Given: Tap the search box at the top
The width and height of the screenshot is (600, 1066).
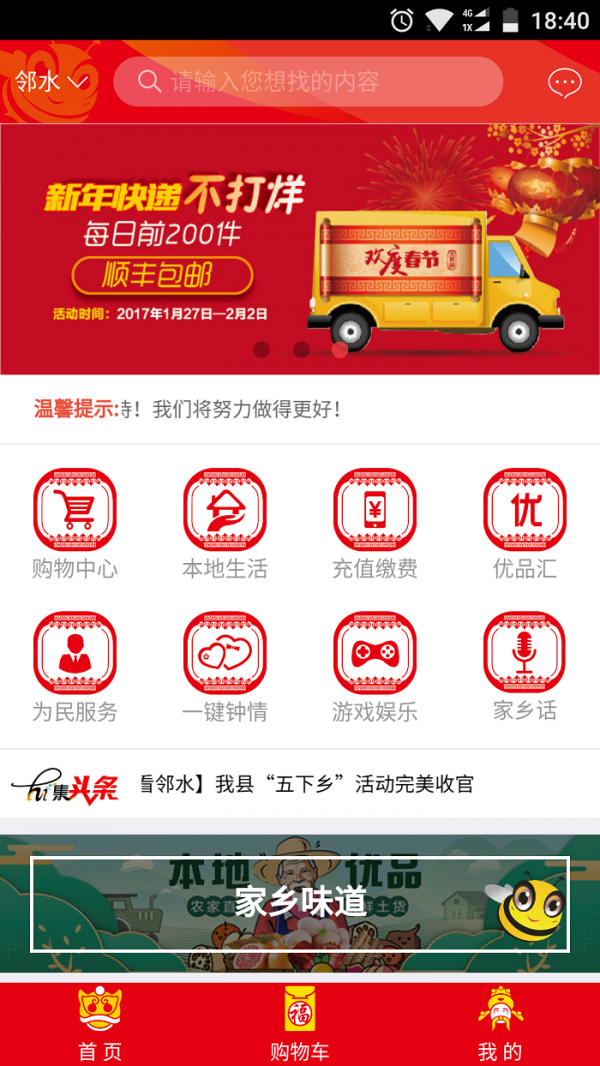Looking at the screenshot, I should pyautogui.click(x=308, y=82).
